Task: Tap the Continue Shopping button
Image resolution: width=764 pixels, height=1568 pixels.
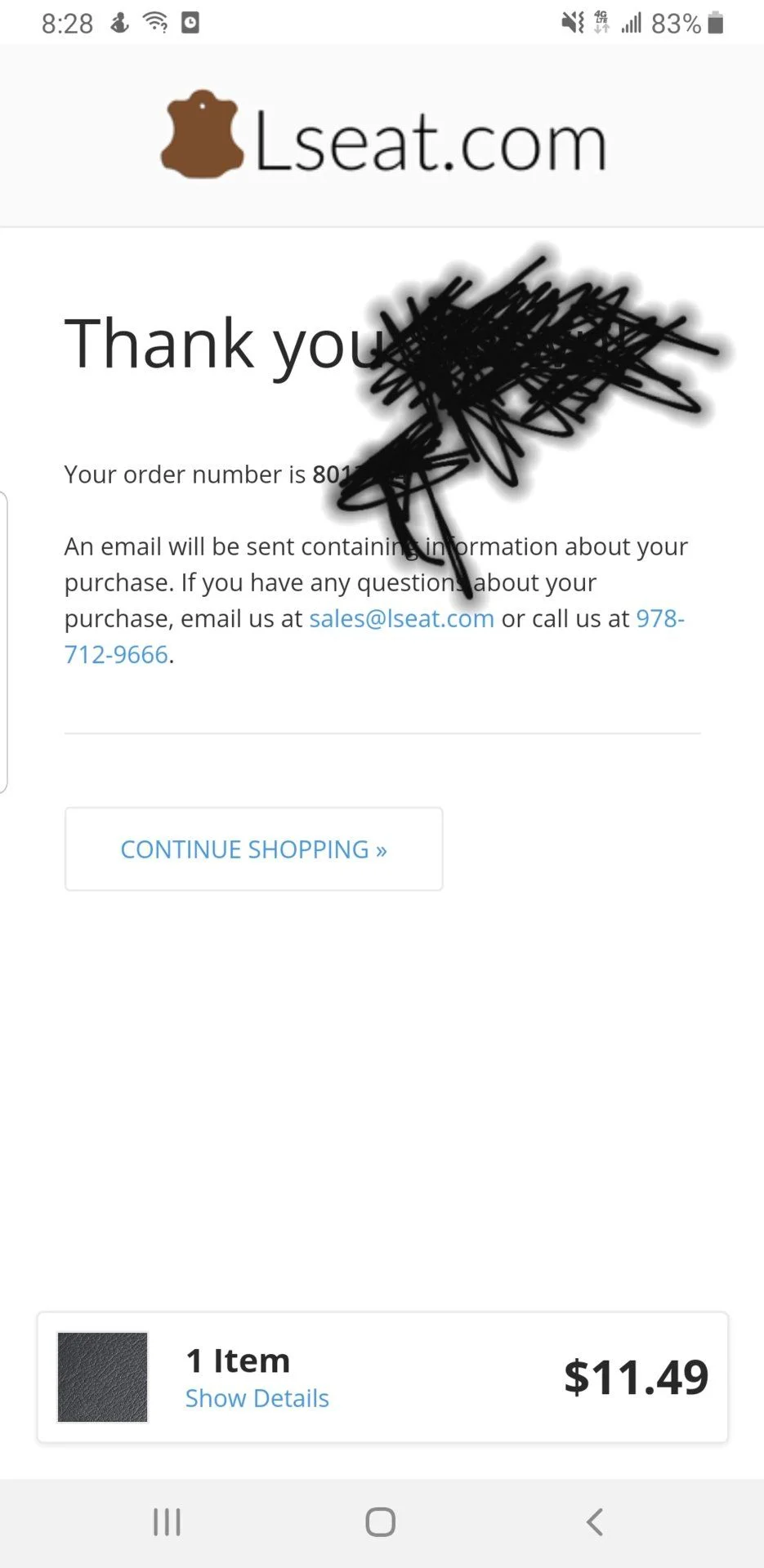Action: tap(253, 849)
